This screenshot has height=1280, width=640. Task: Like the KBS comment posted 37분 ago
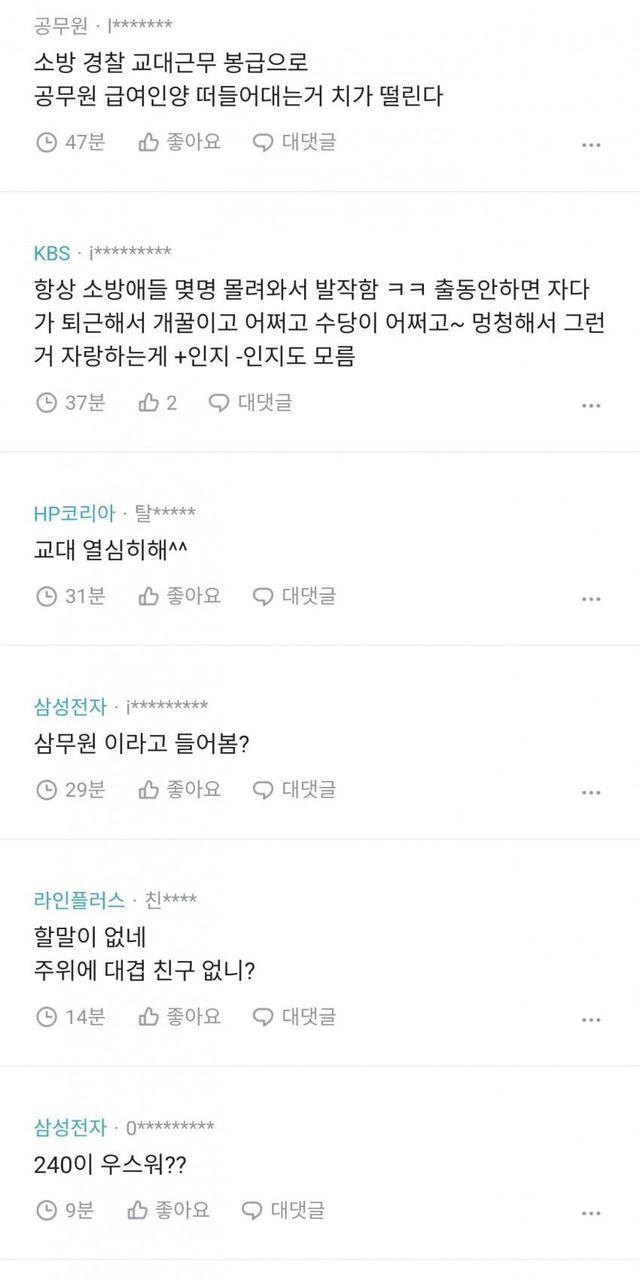tap(158, 403)
